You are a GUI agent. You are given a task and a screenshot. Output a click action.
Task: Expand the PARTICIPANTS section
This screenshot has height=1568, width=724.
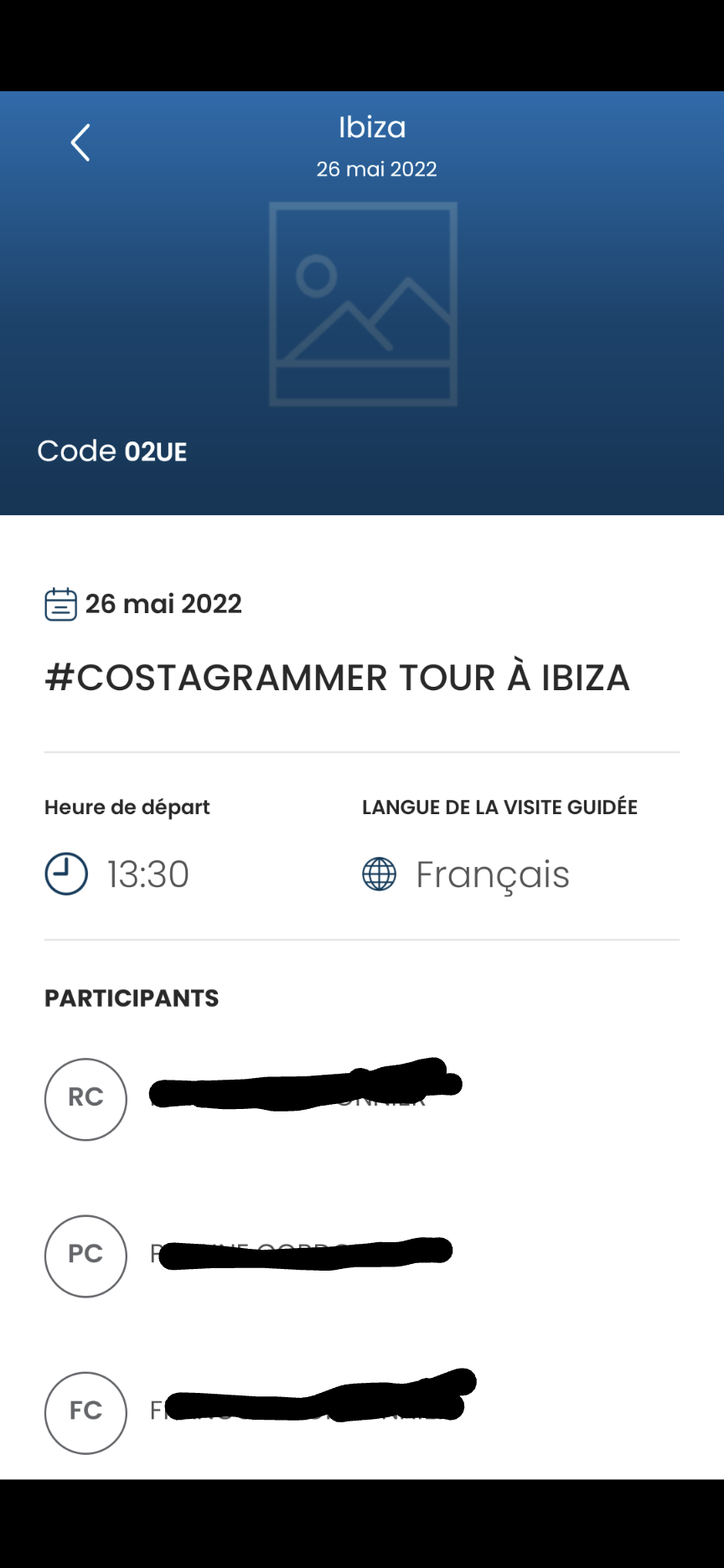coord(131,998)
